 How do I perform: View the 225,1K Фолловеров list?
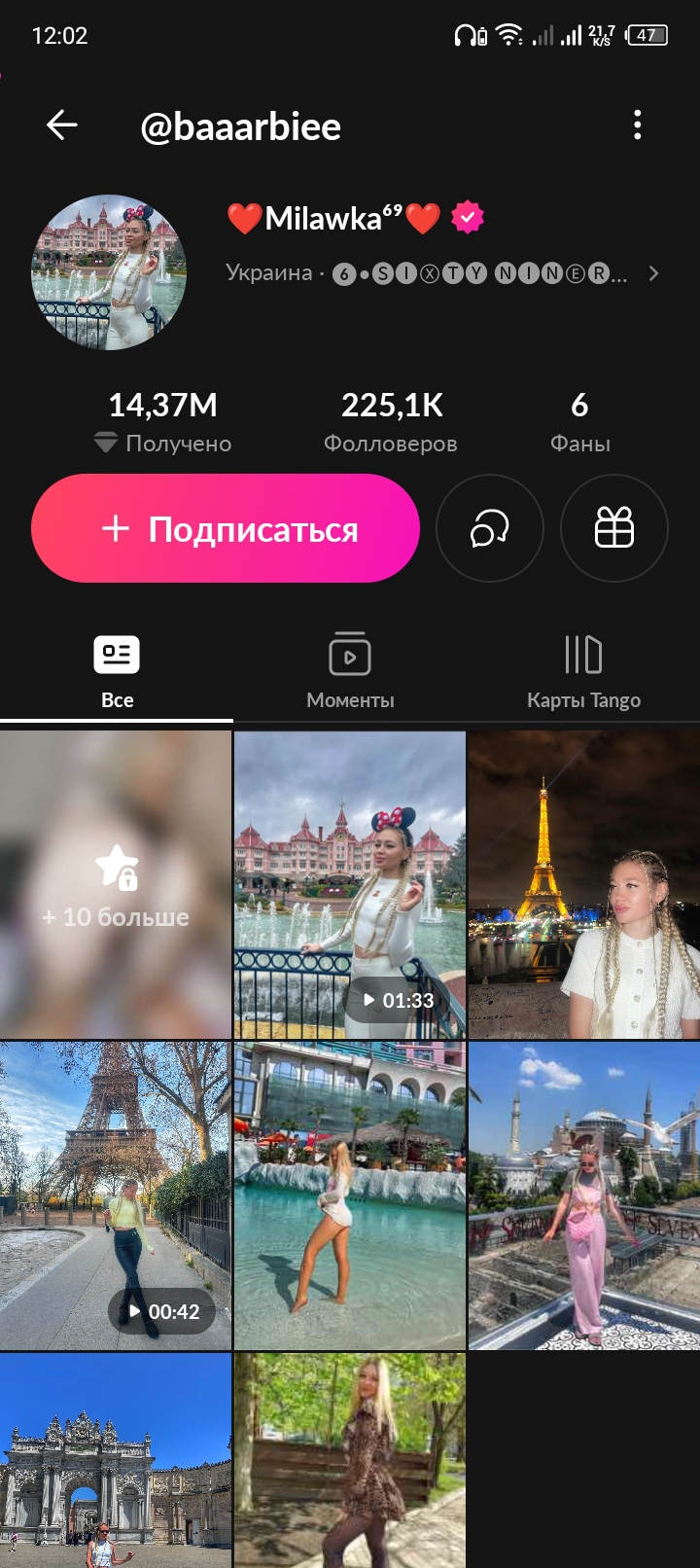(x=391, y=422)
